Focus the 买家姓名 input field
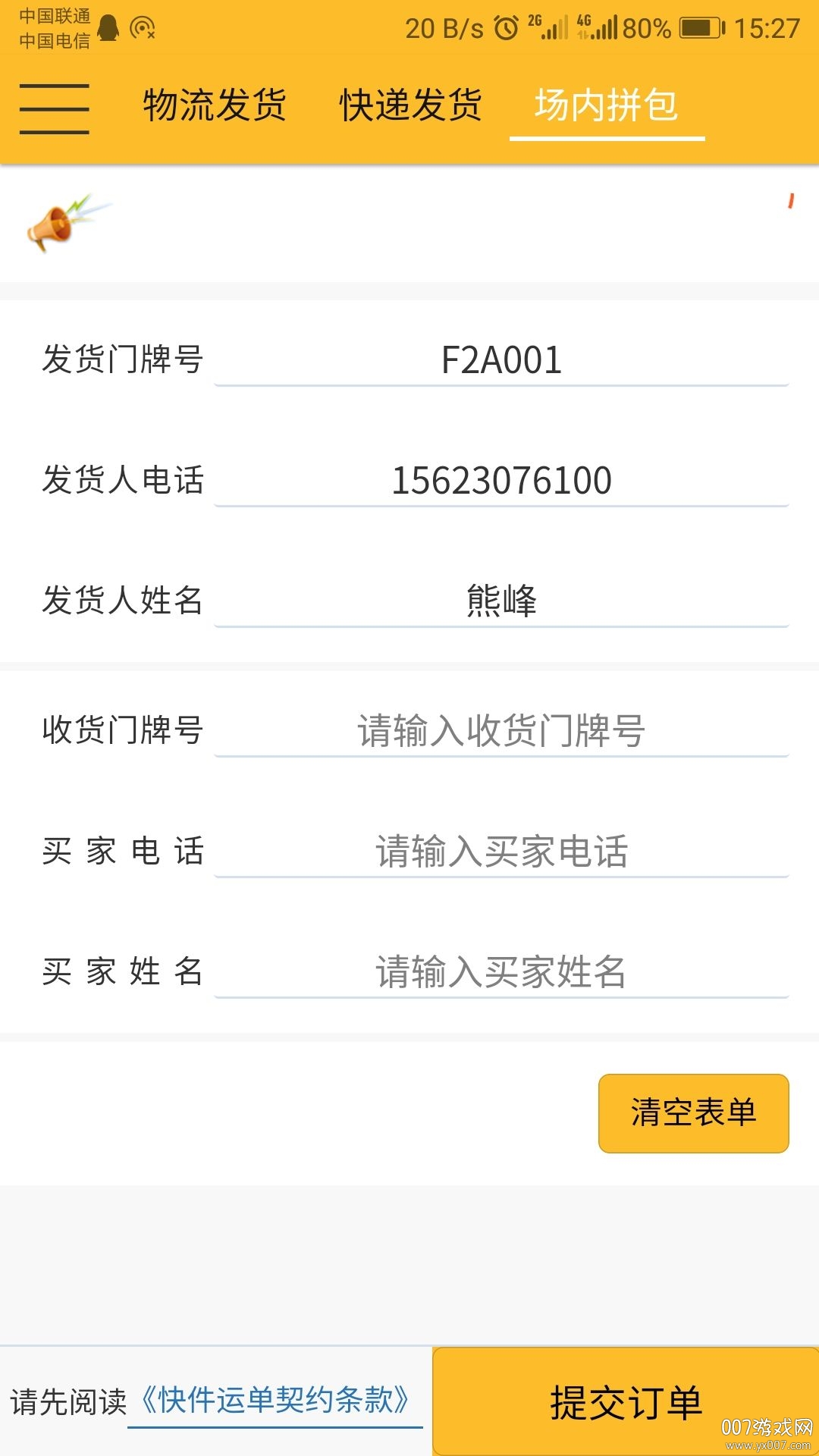The width and height of the screenshot is (819, 1456). coord(501,972)
